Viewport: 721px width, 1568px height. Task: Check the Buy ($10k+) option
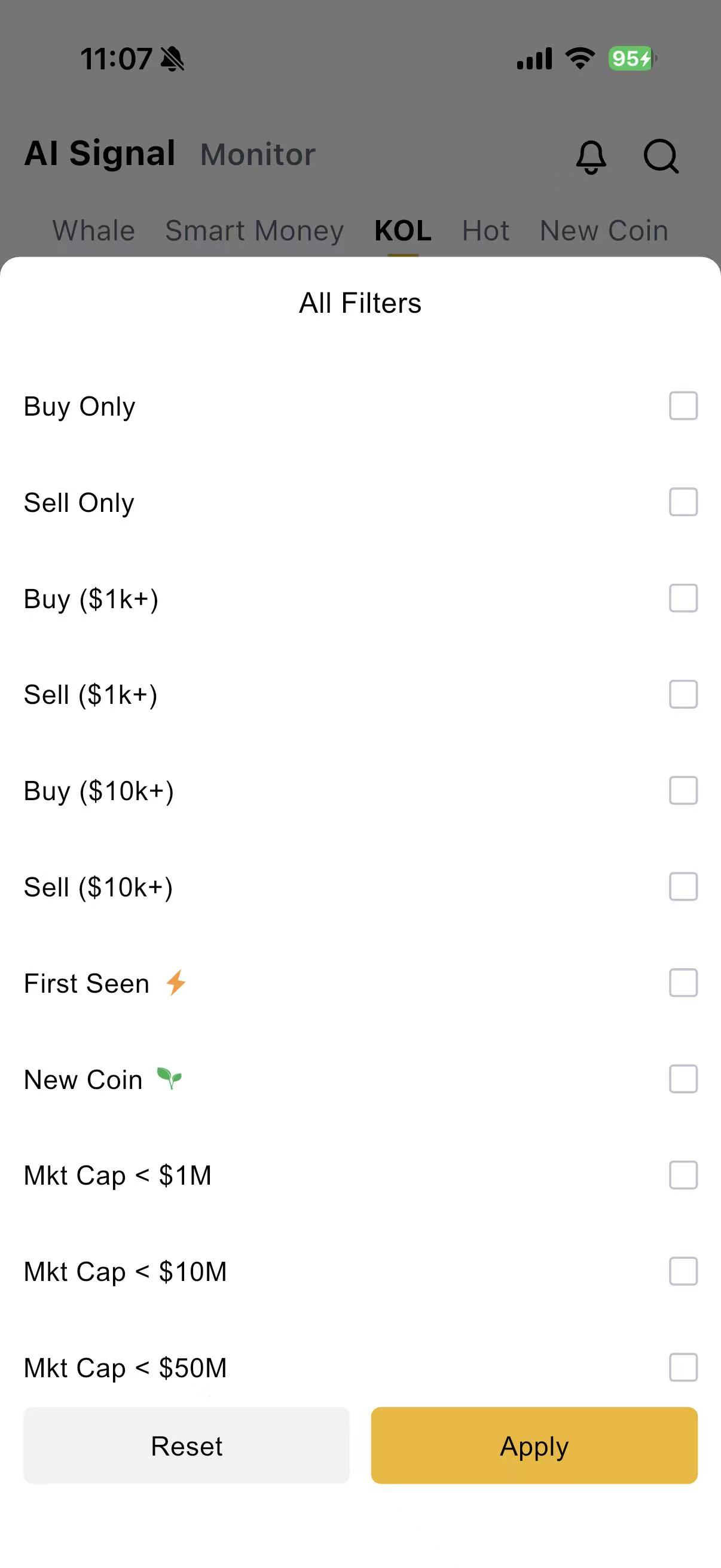683,791
